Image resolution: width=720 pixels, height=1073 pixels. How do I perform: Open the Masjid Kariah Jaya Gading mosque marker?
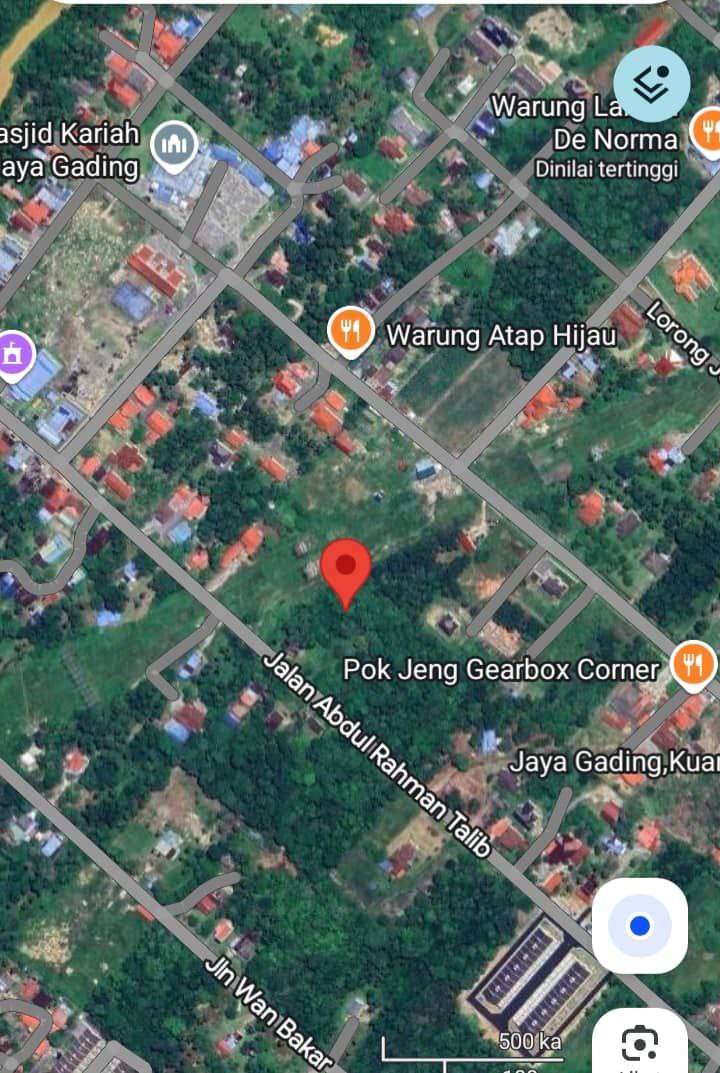(x=175, y=146)
